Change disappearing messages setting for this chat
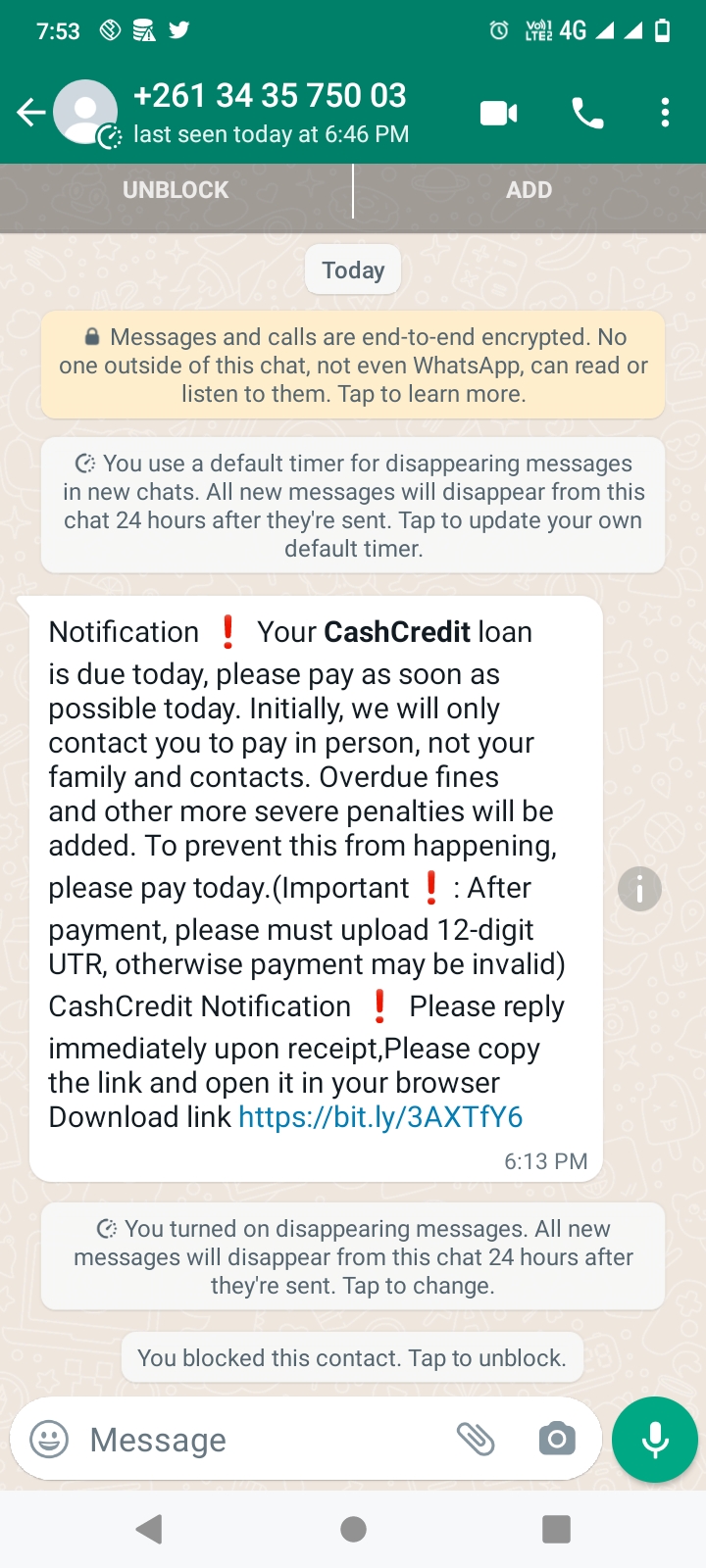Viewport: 706px width, 1568px height. click(353, 1256)
